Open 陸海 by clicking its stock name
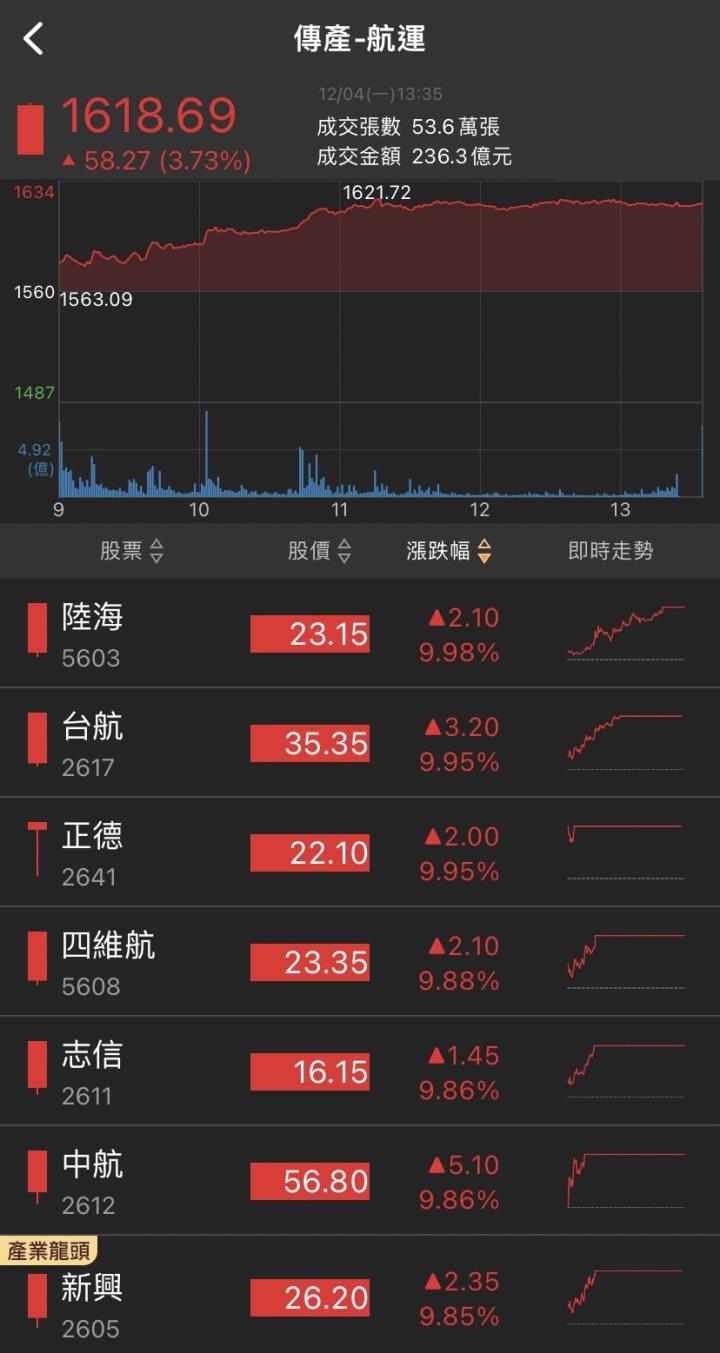 (x=93, y=618)
